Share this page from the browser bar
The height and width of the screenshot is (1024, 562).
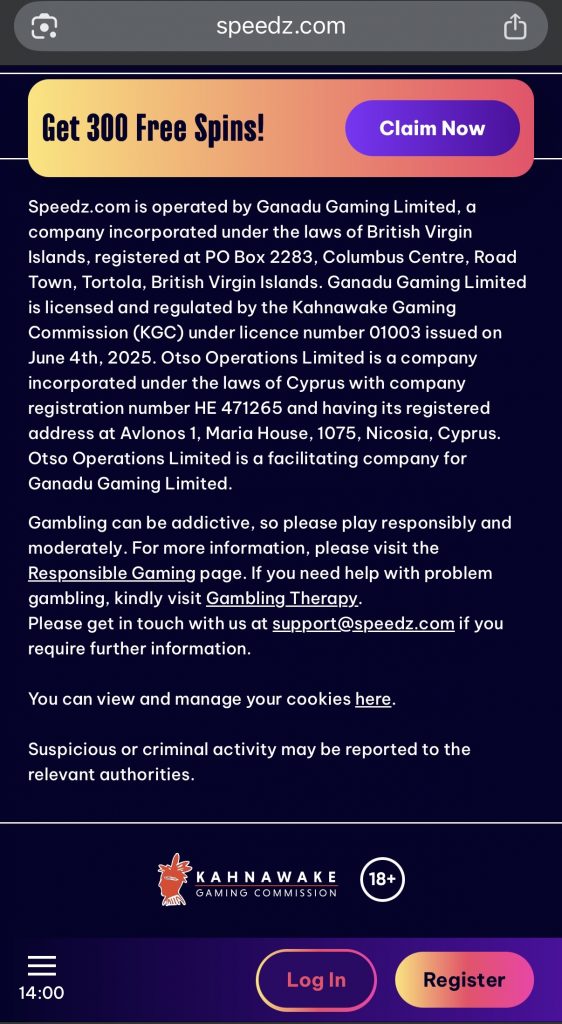515,27
